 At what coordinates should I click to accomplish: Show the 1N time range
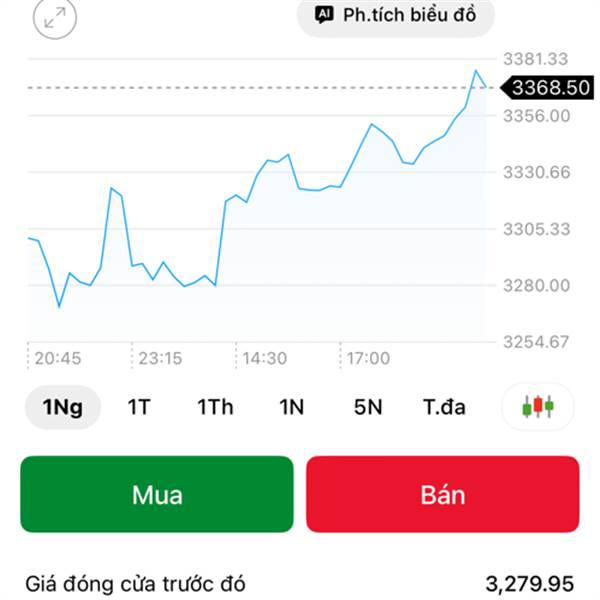click(x=291, y=407)
